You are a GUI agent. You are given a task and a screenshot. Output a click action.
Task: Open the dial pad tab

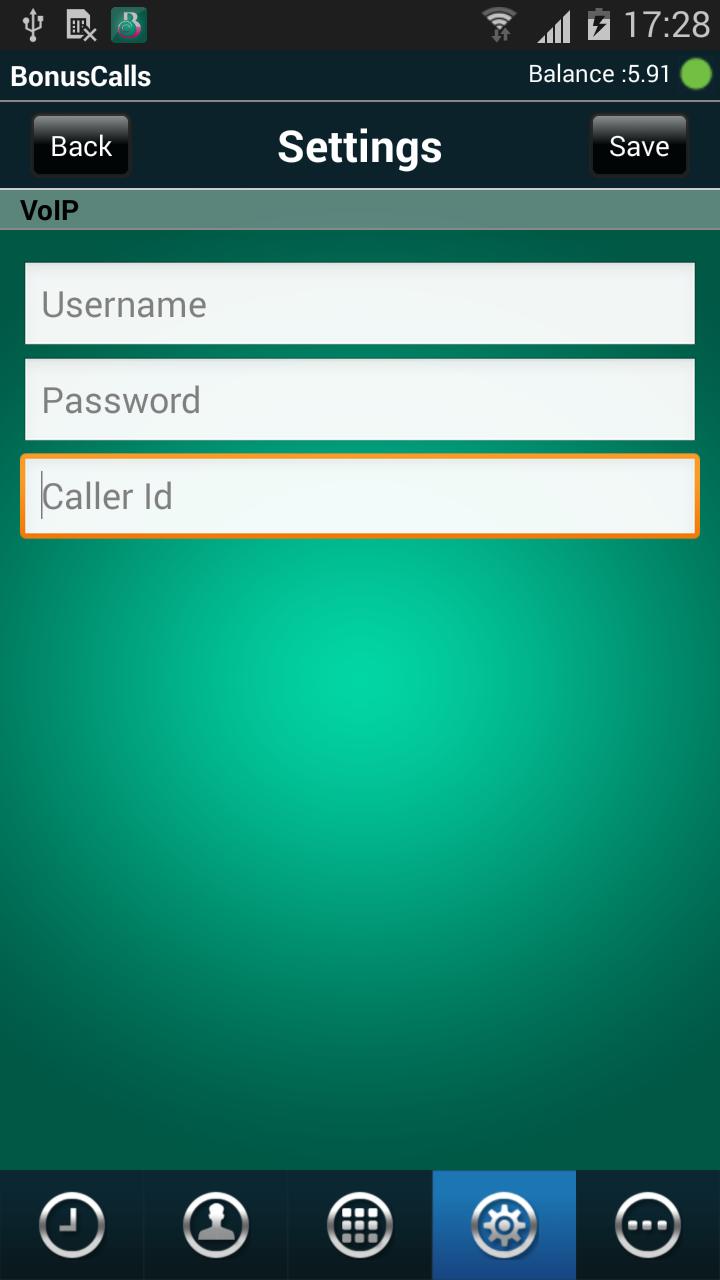(360, 1225)
